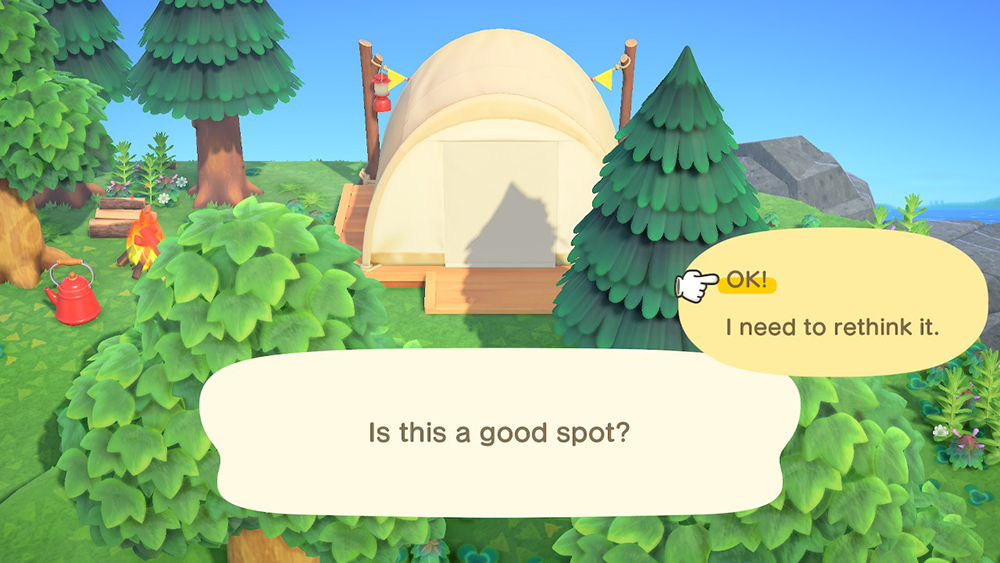Choose I need to rethink it
The image size is (1000, 563).
click(x=832, y=327)
